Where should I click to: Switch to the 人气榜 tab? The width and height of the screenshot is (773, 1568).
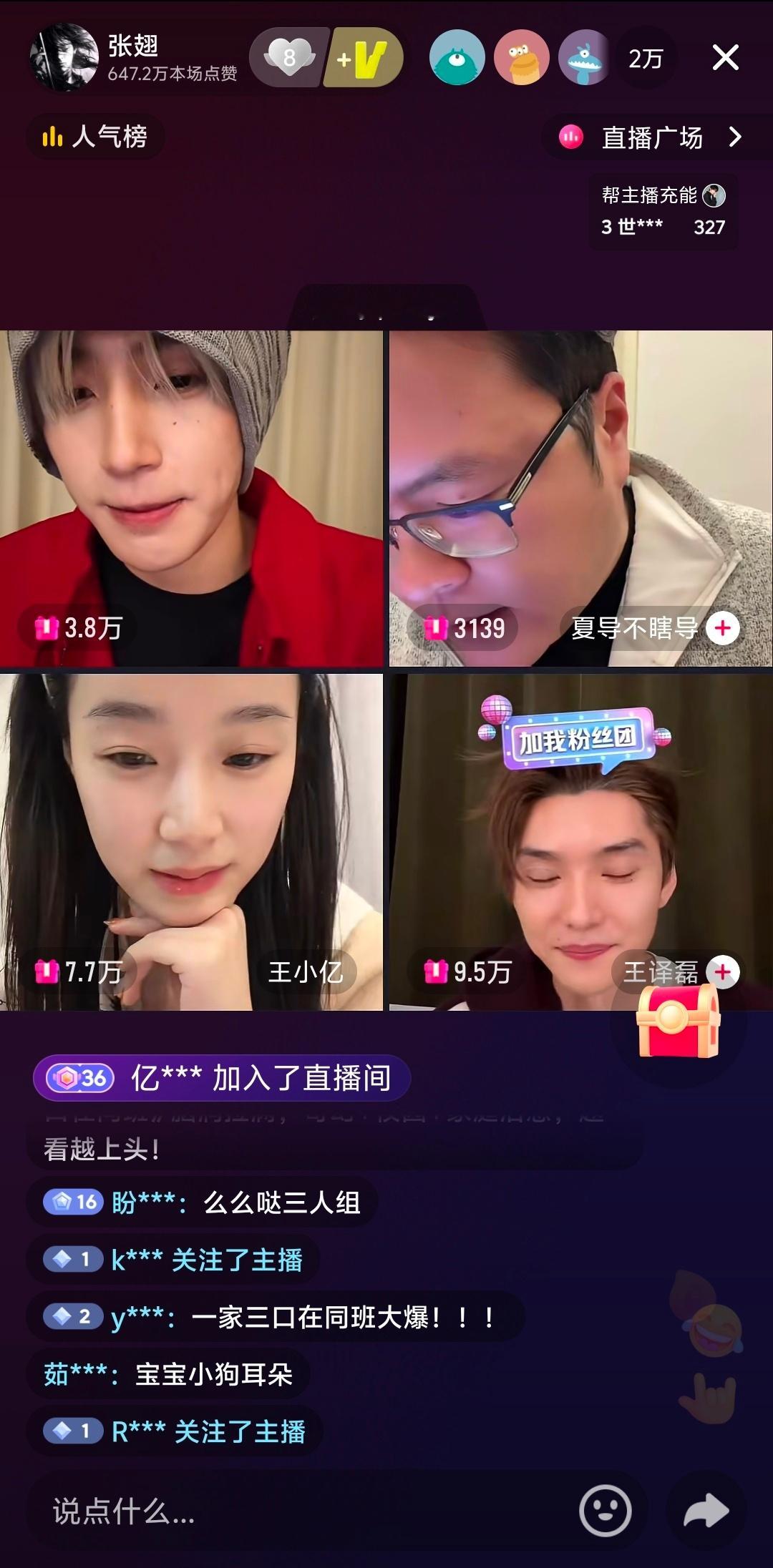94,137
